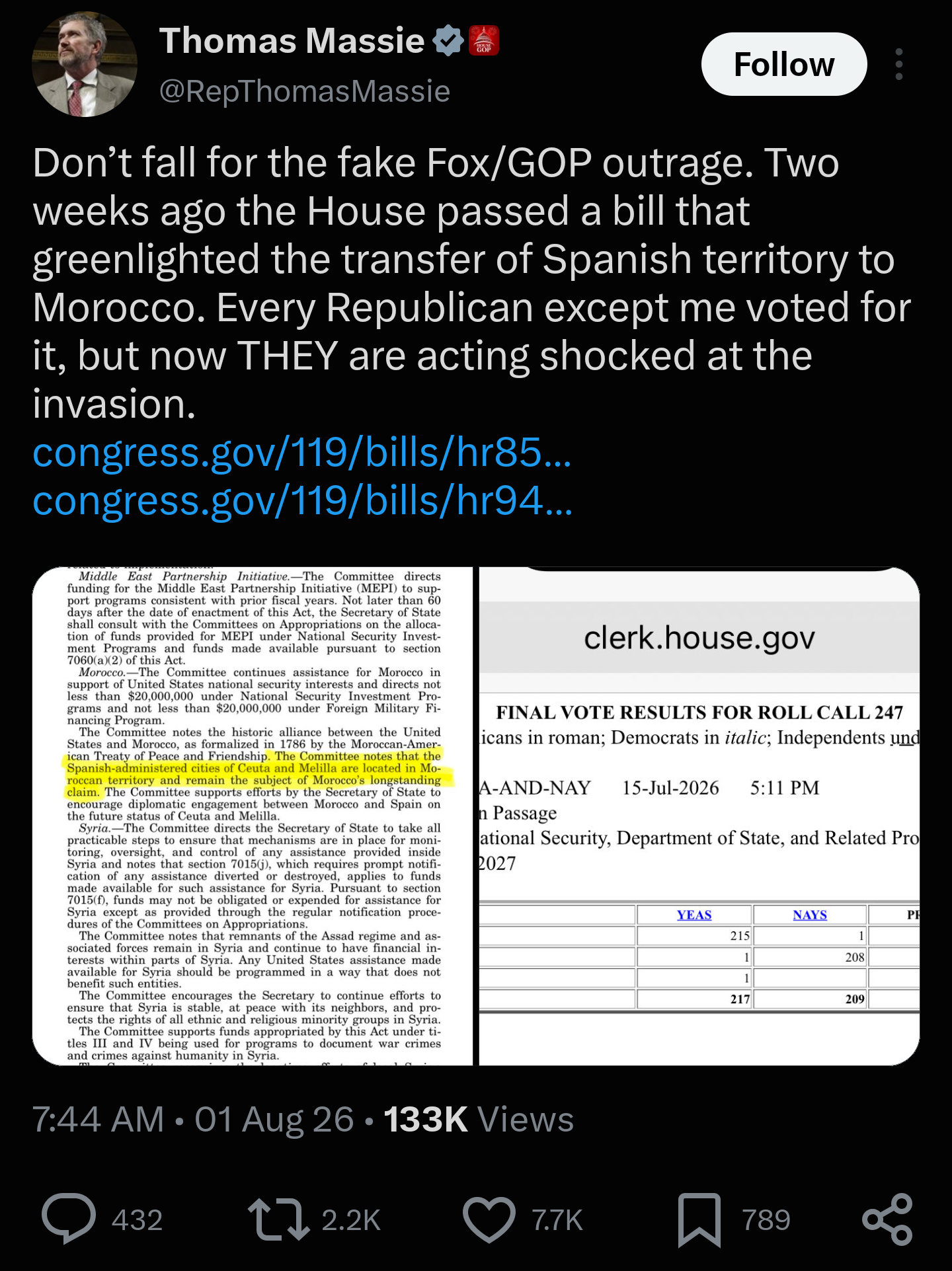Open the congress.gov hr94 bill link
This screenshot has width=952, height=1271.
click(302, 501)
